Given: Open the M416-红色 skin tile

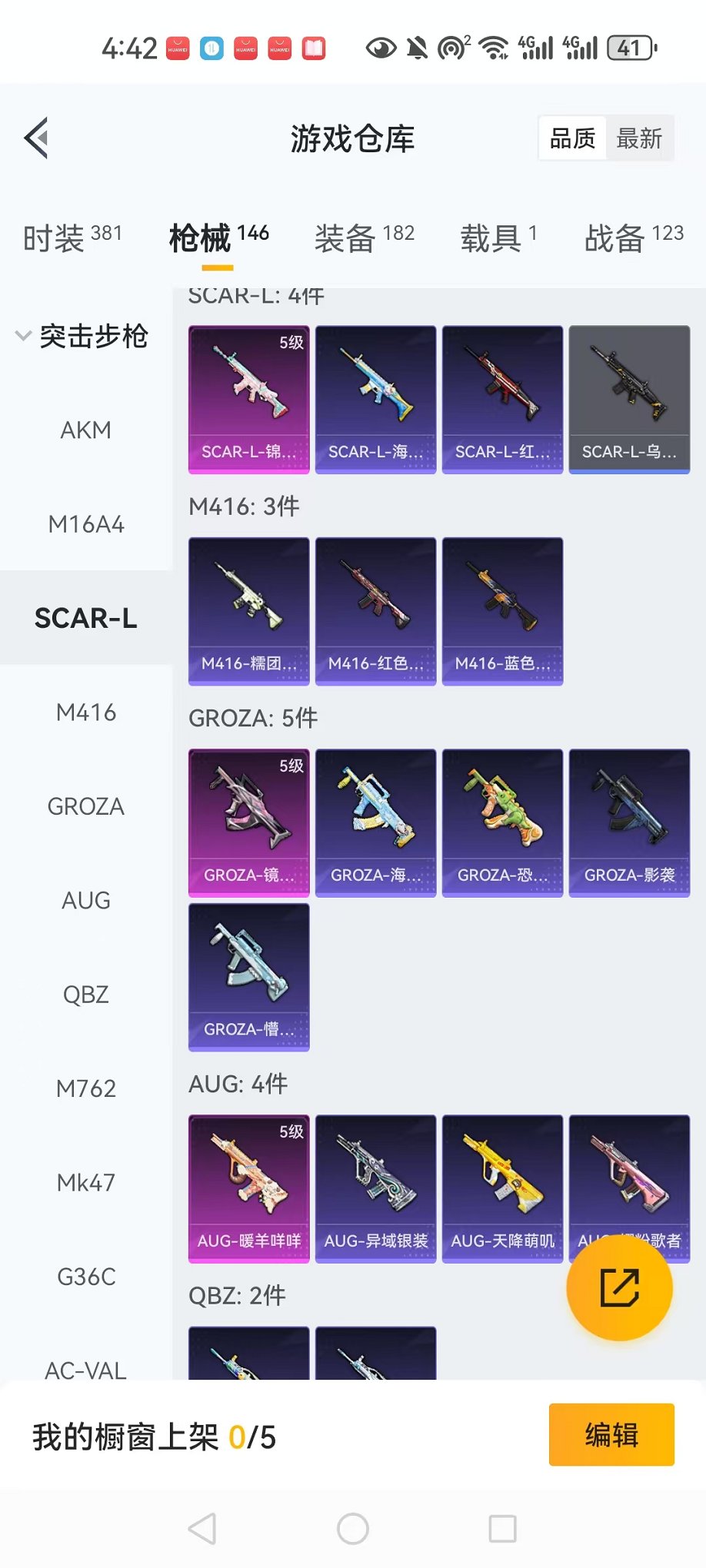Looking at the screenshot, I should [x=375, y=611].
